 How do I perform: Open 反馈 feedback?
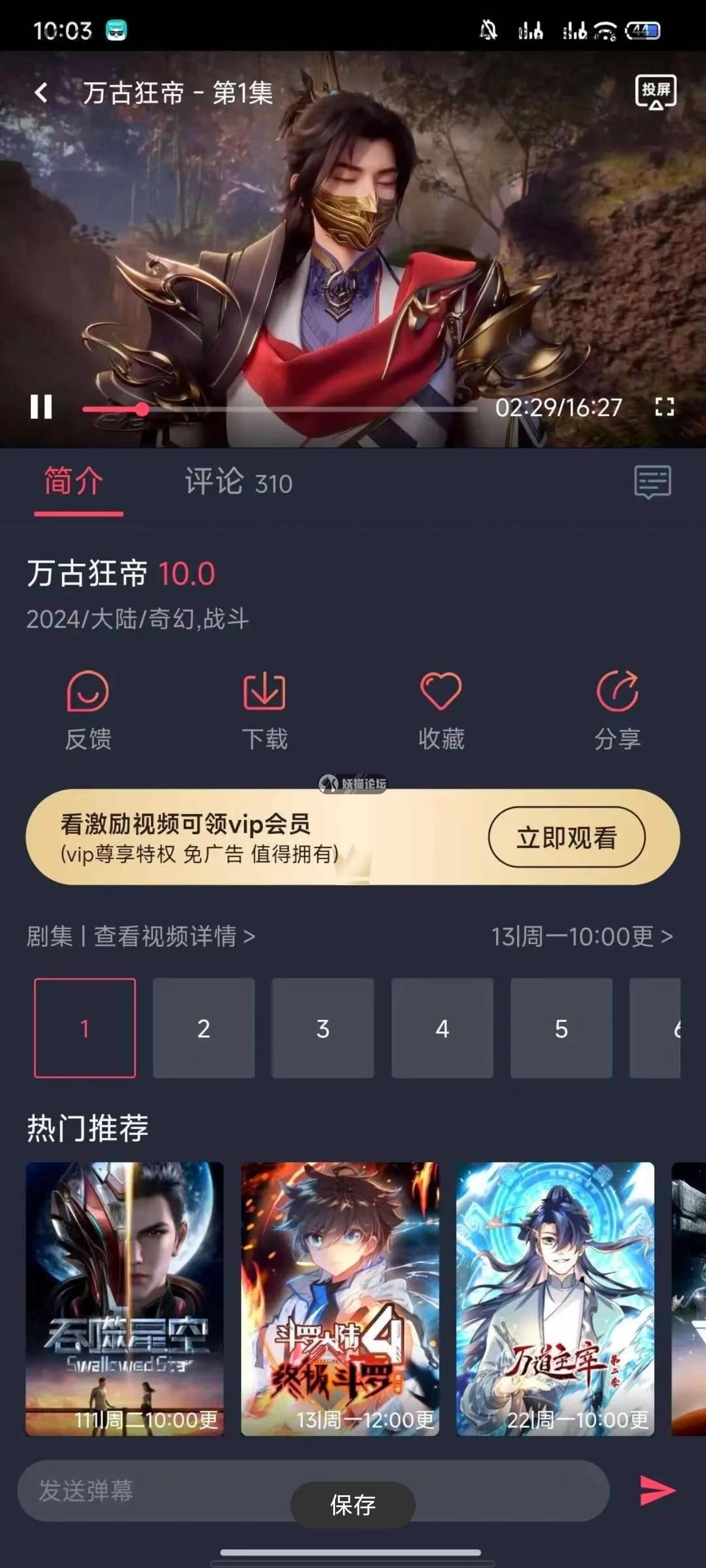[88, 710]
